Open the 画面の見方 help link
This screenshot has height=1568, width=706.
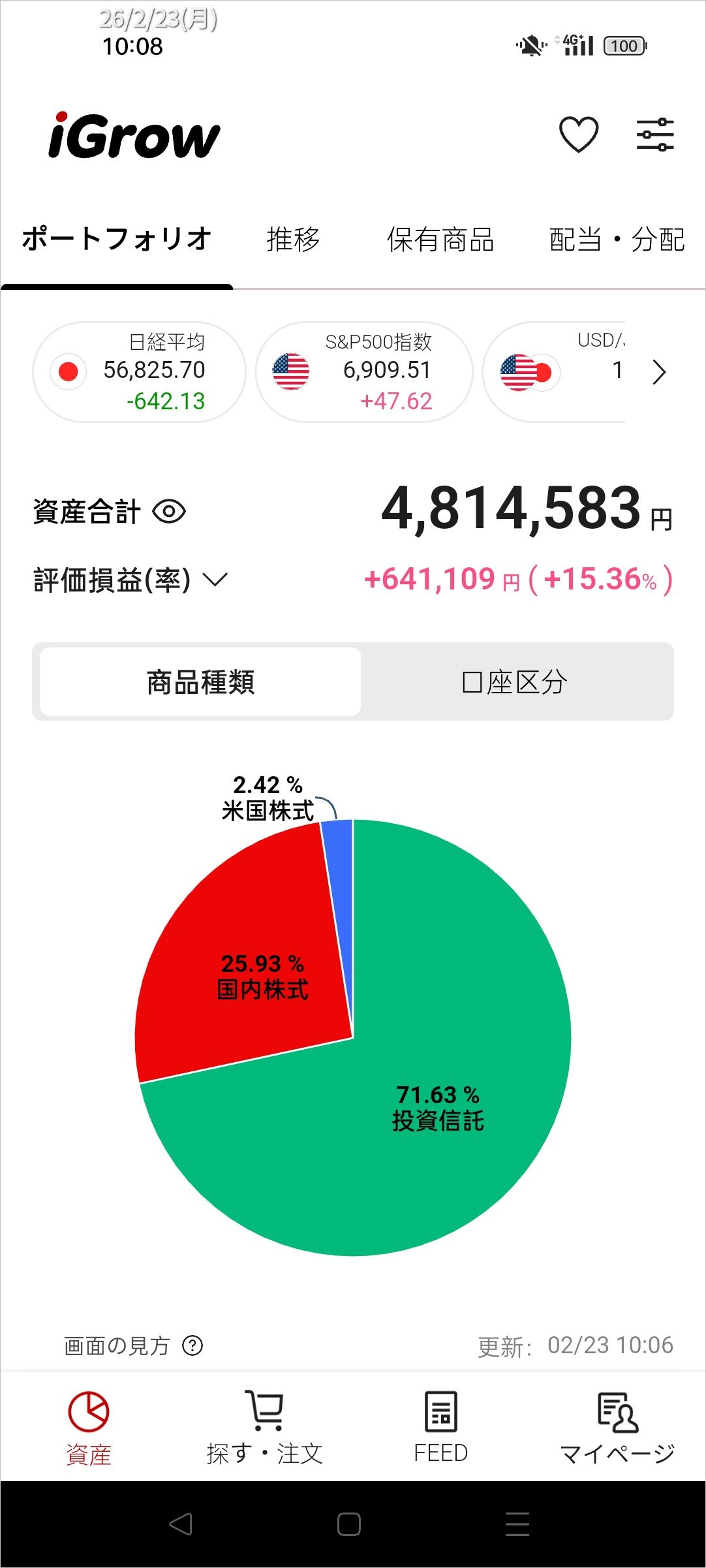[134, 1345]
